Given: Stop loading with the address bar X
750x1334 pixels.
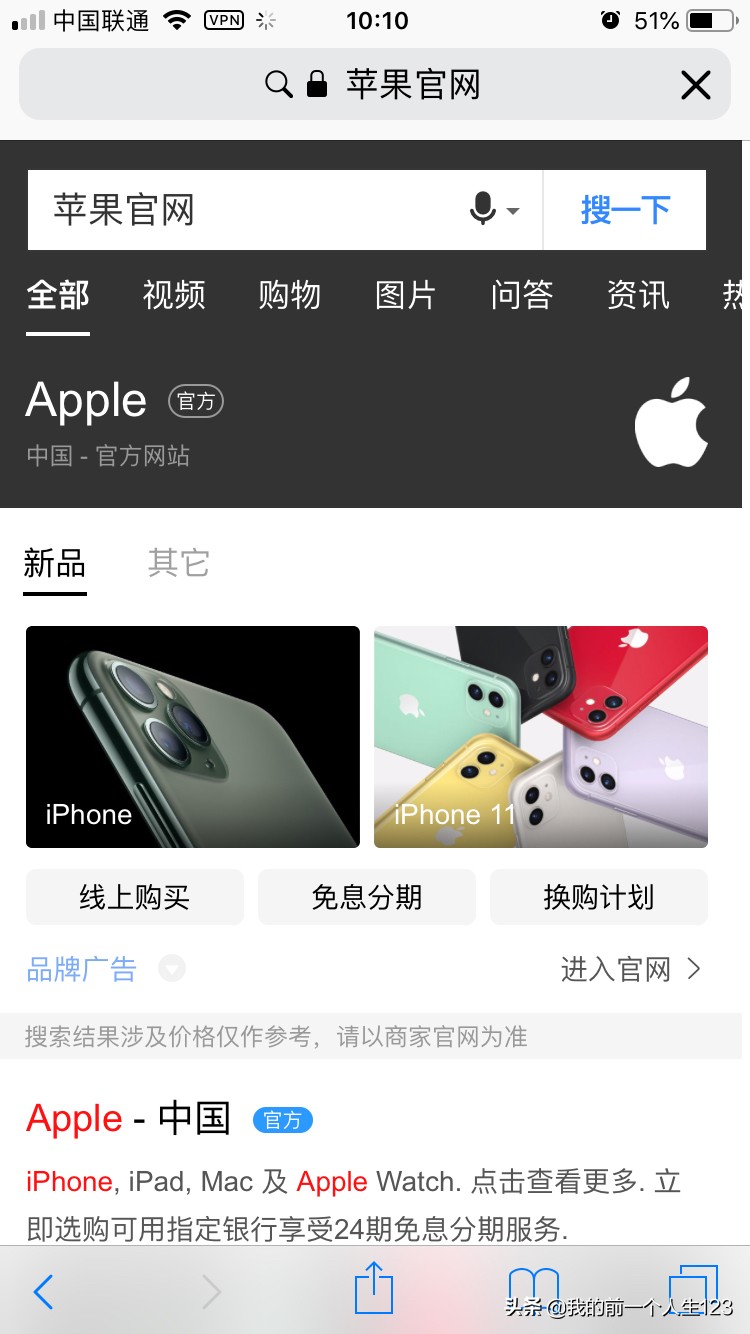Looking at the screenshot, I should pos(695,85).
